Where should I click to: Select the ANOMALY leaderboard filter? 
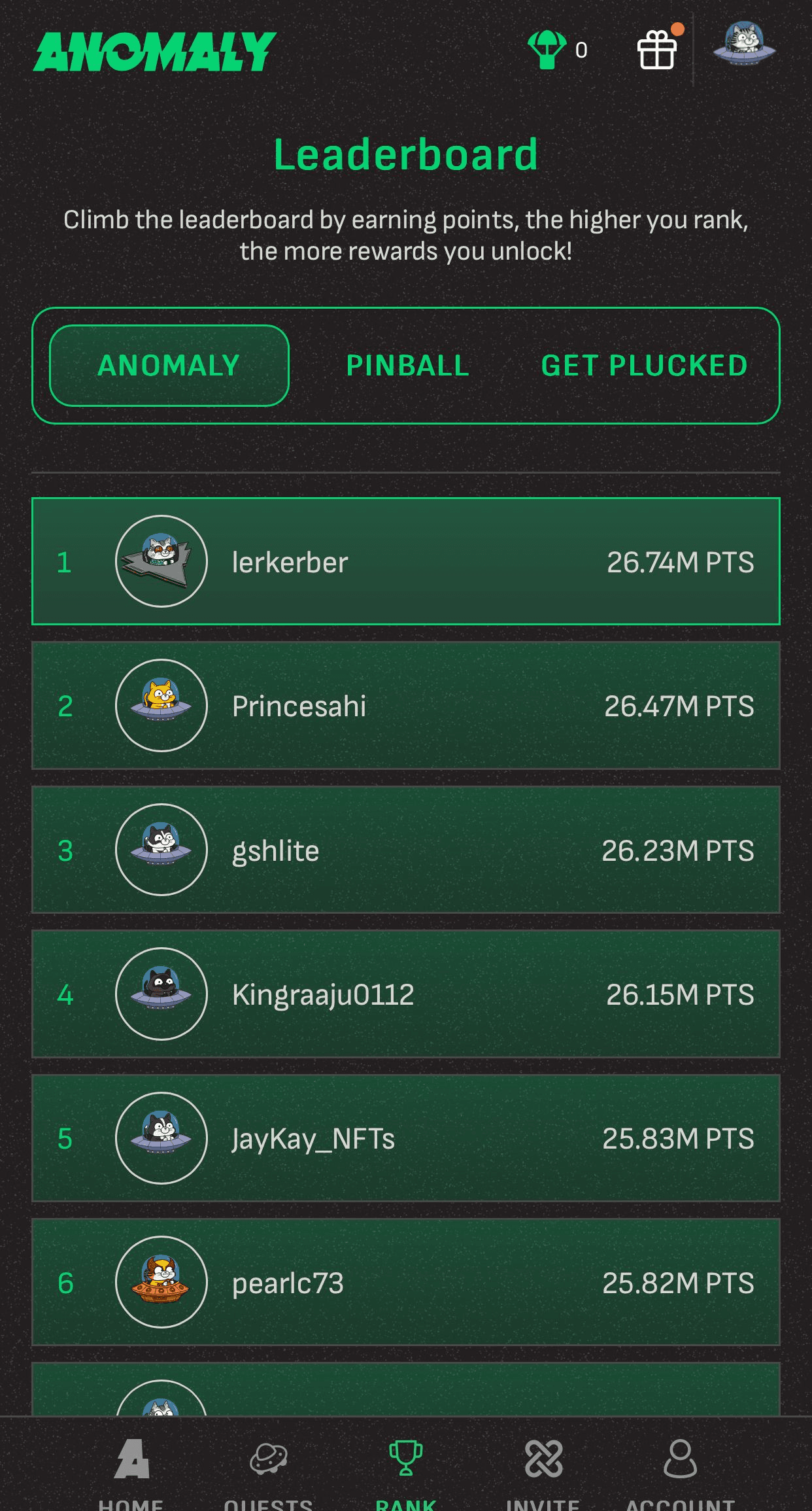pyautogui.click(x=168, y=365)
